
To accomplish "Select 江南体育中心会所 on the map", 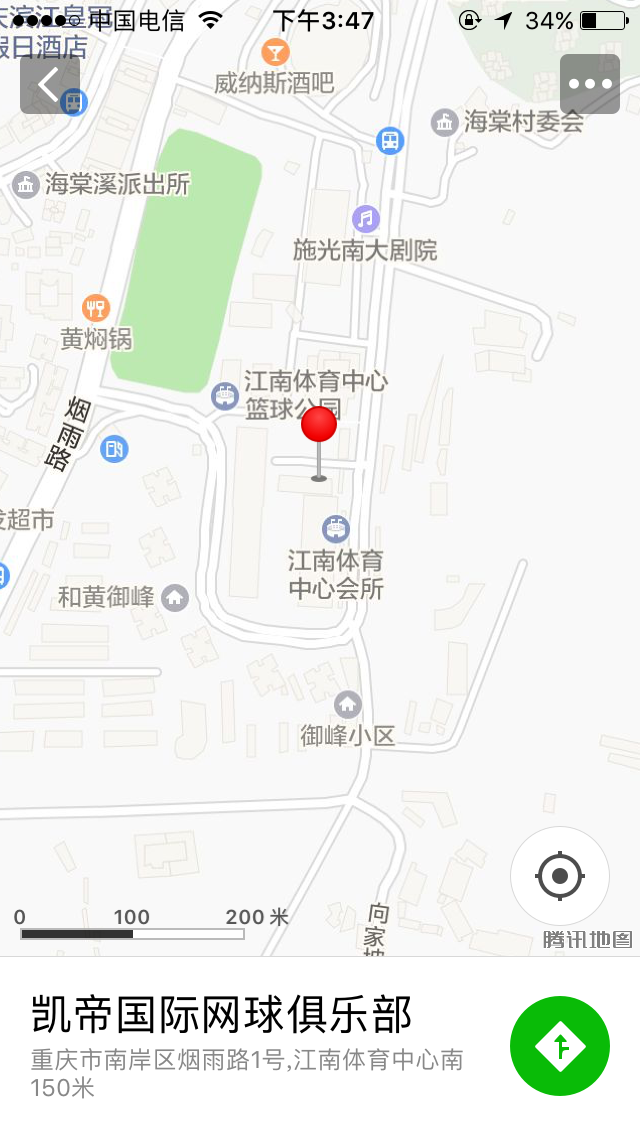I will coord(336,529).
